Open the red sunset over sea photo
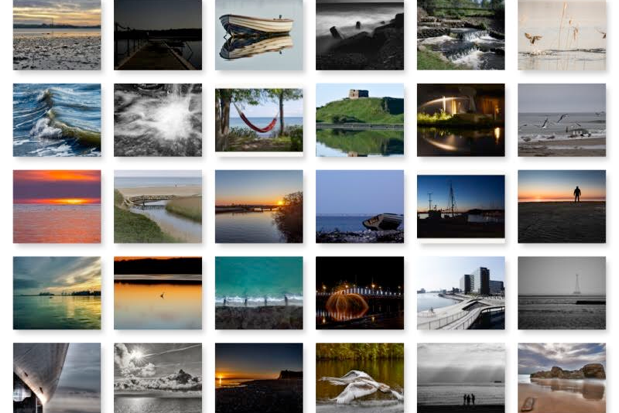Screen dimensions: 619x413 tap(57, 206)
